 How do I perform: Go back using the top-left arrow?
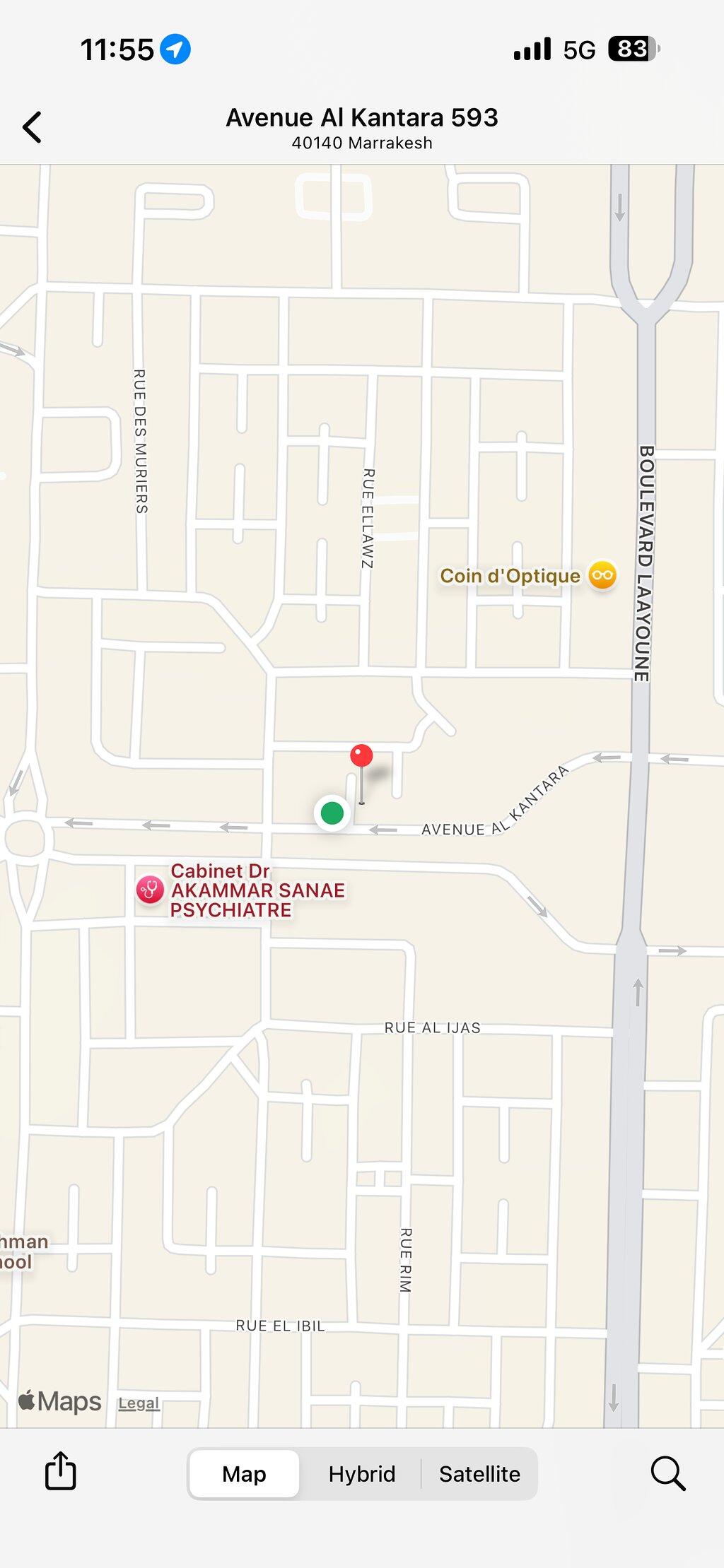[x=32, y=127]
